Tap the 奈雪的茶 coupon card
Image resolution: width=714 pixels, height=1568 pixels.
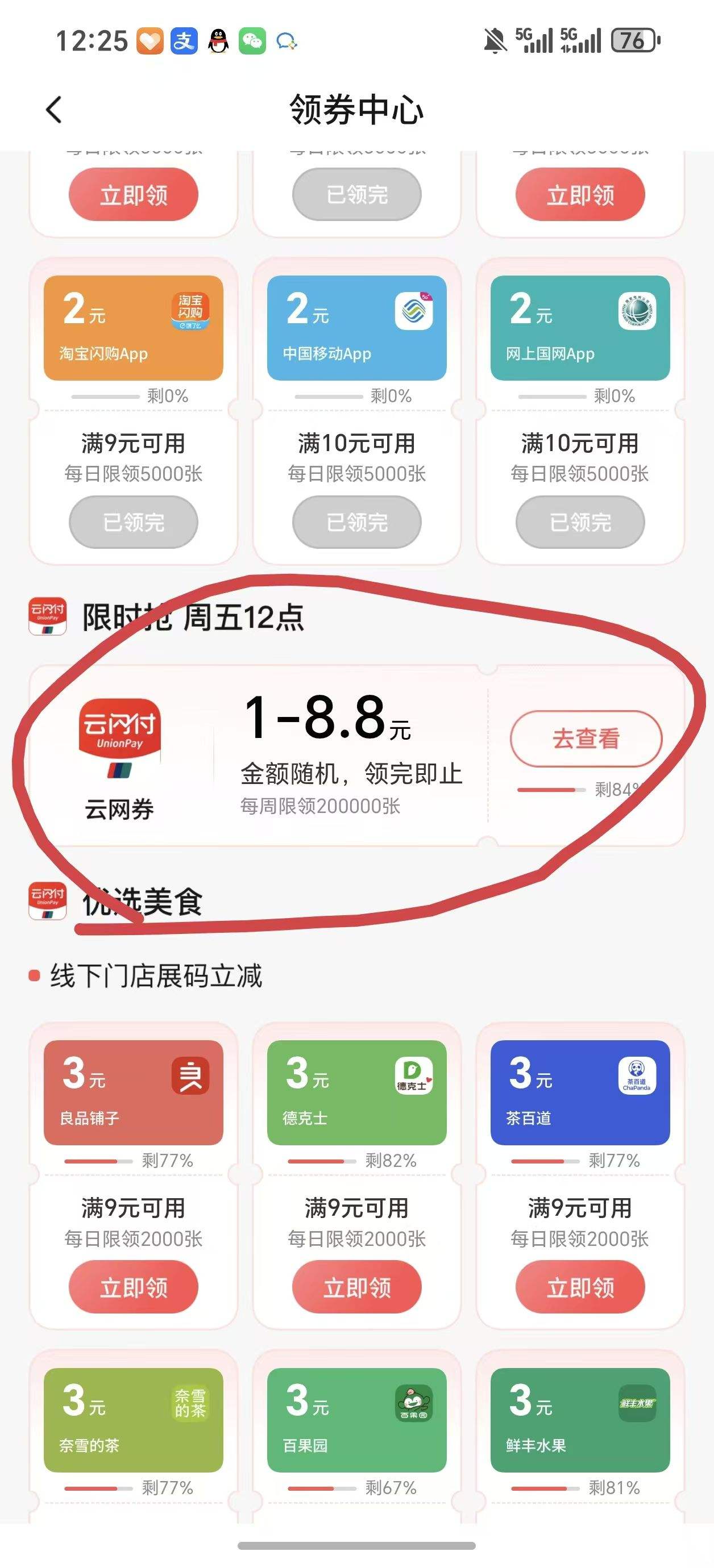coord(134,1424)
